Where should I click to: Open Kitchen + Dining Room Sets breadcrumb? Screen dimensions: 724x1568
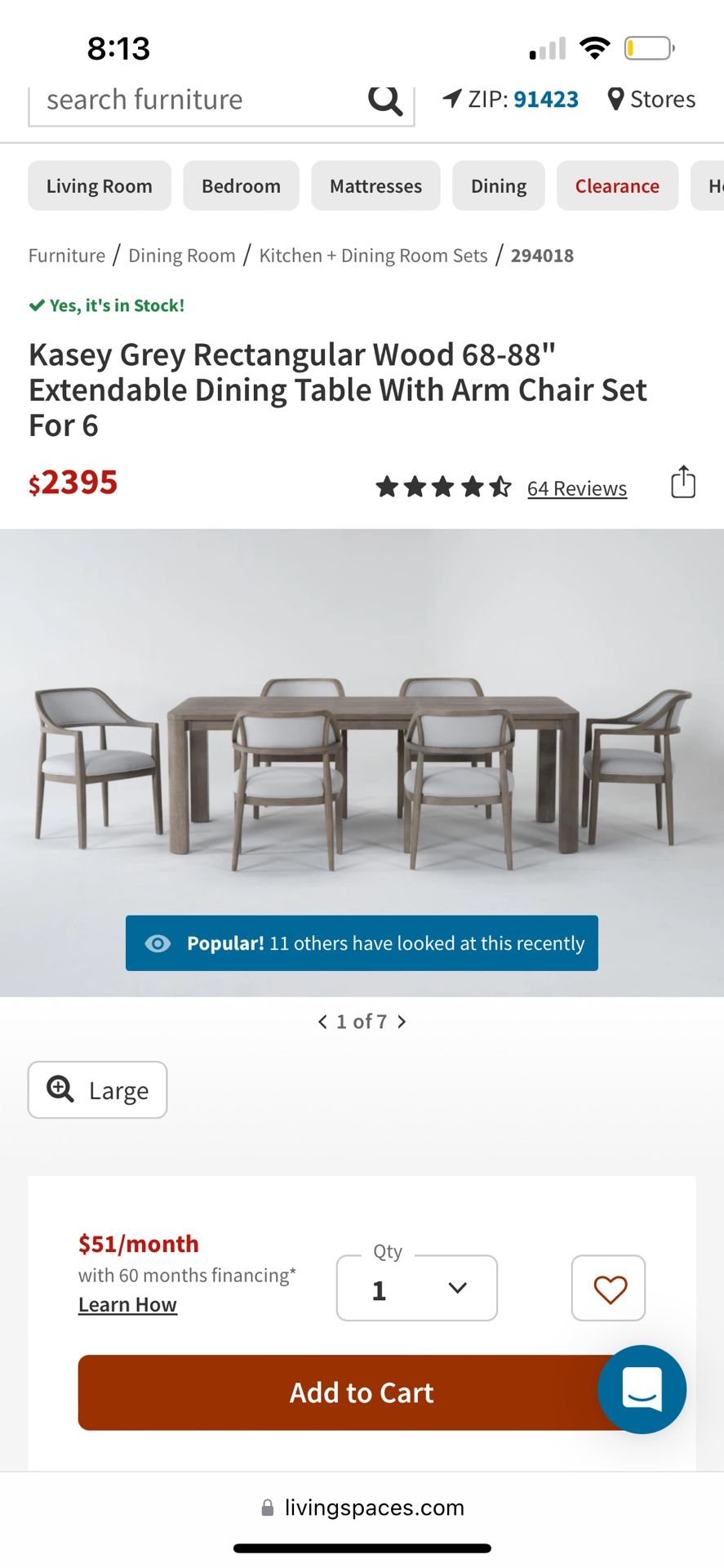(x=373, y=256)
